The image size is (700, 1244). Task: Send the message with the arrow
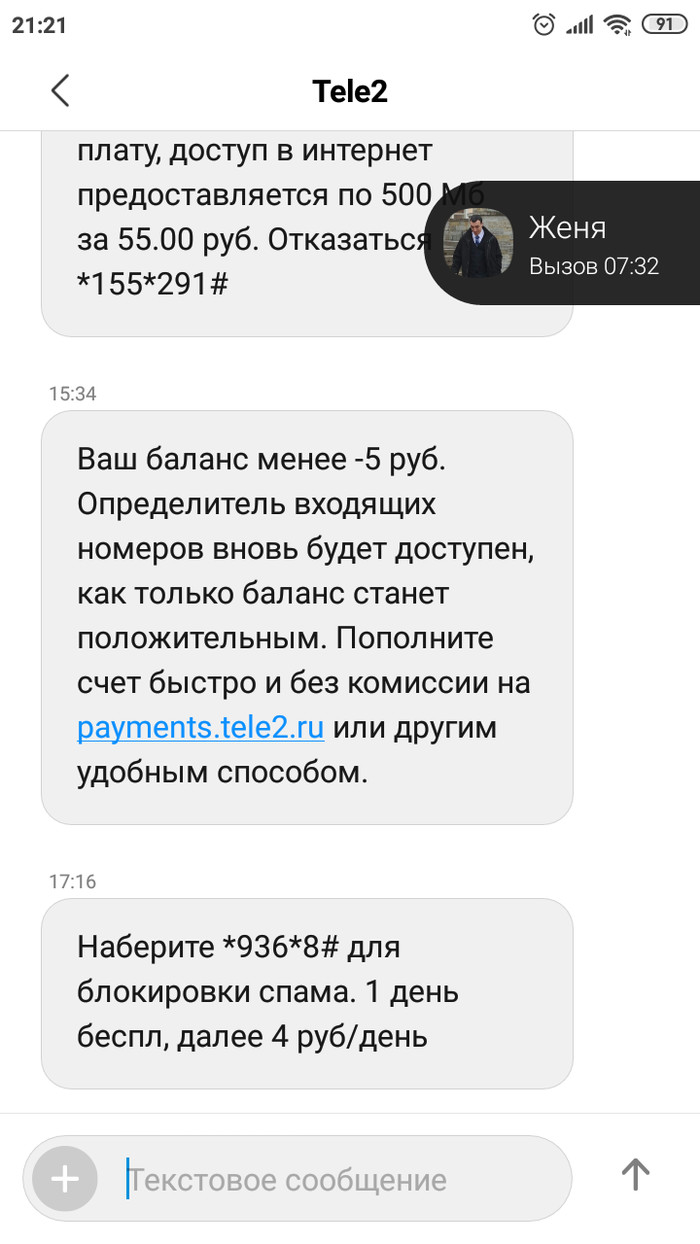tap(635, 1174)
